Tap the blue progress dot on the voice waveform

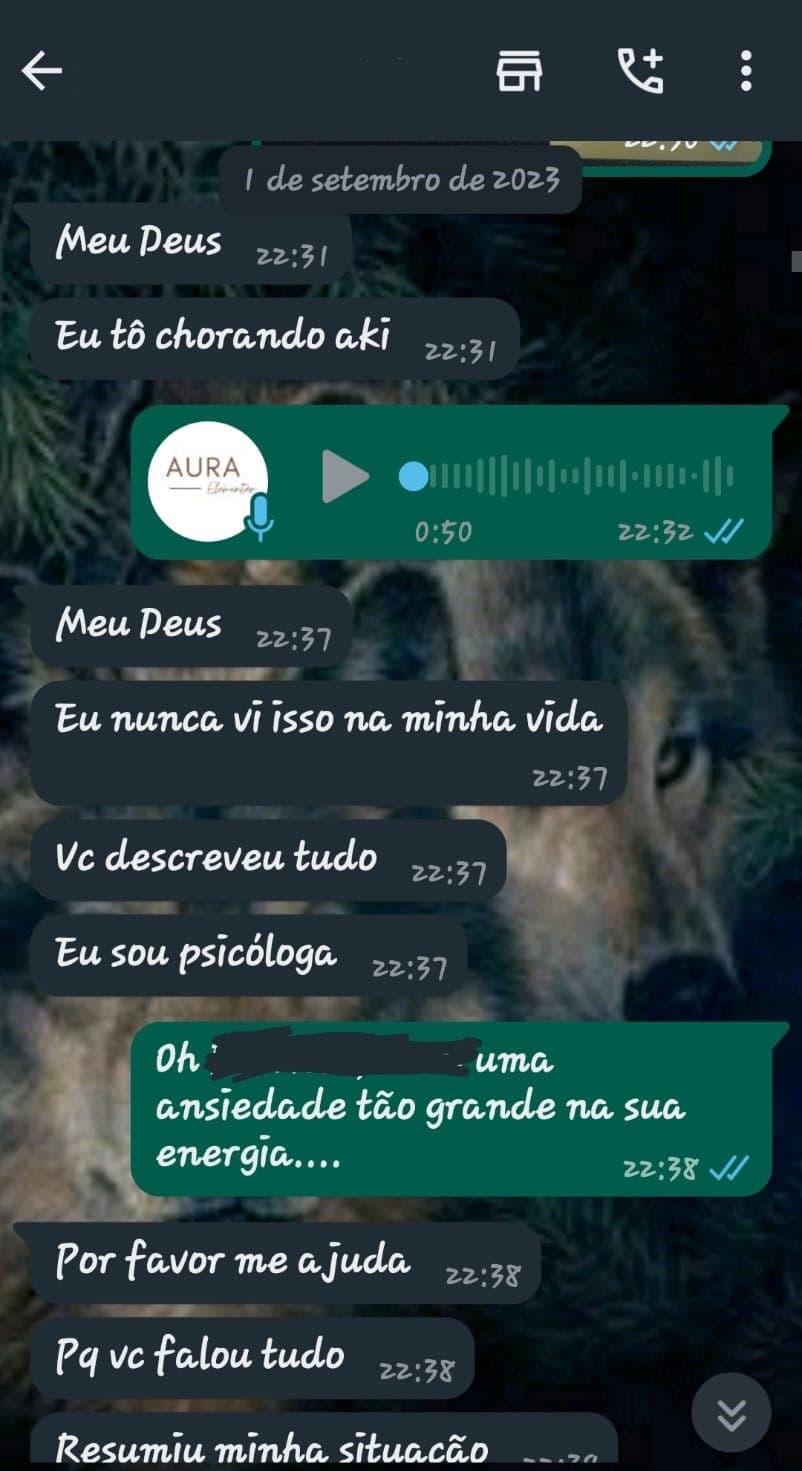[410, 477]
